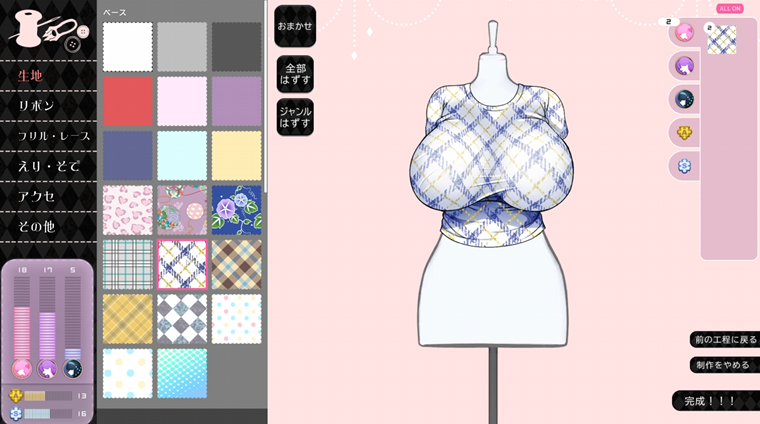This screenshot has height=424, width=760.
Task: Choose the red fabric swatch
Action: pos(127,101)
